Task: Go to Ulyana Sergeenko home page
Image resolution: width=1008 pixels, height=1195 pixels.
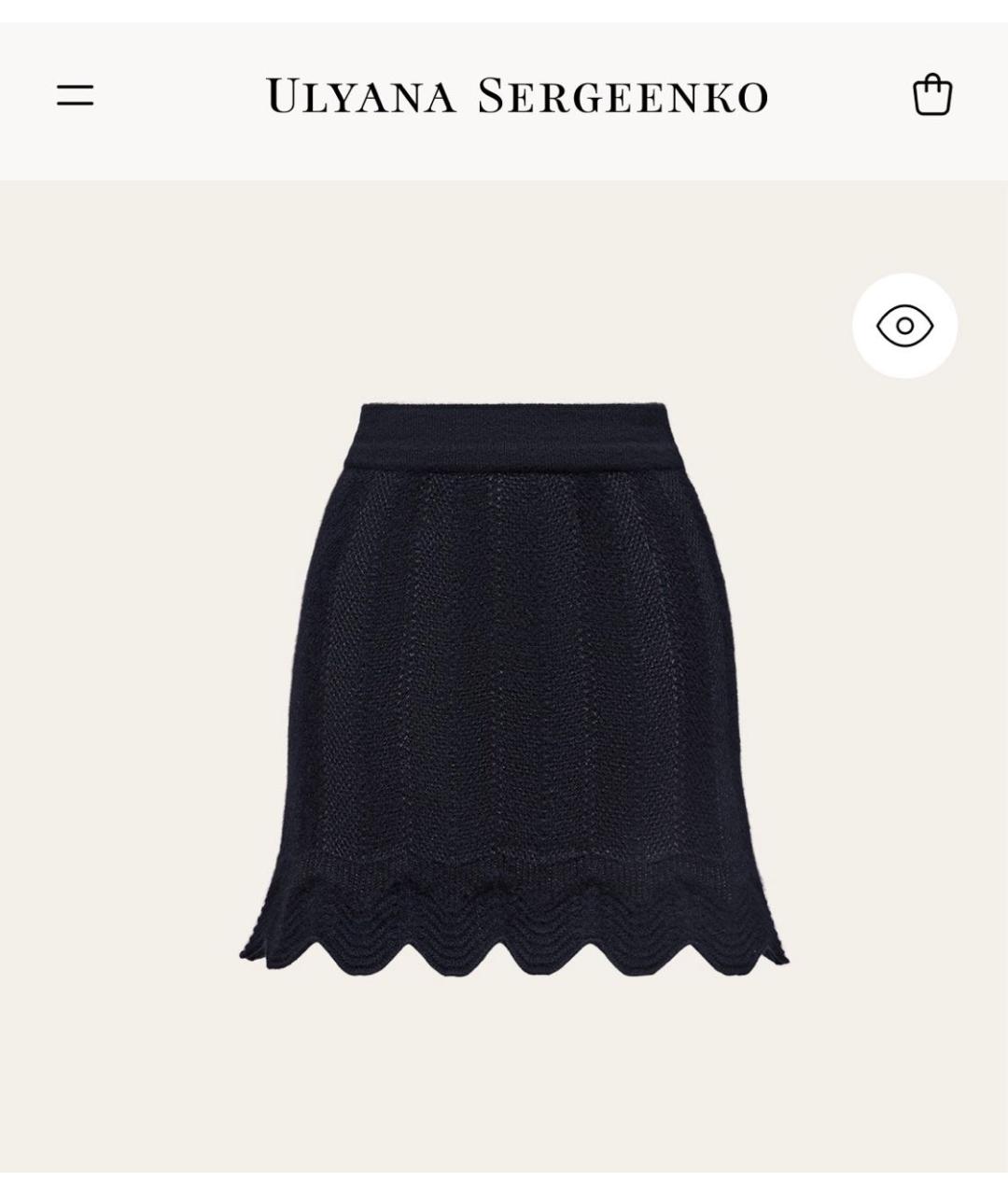Action: point(516,95)
